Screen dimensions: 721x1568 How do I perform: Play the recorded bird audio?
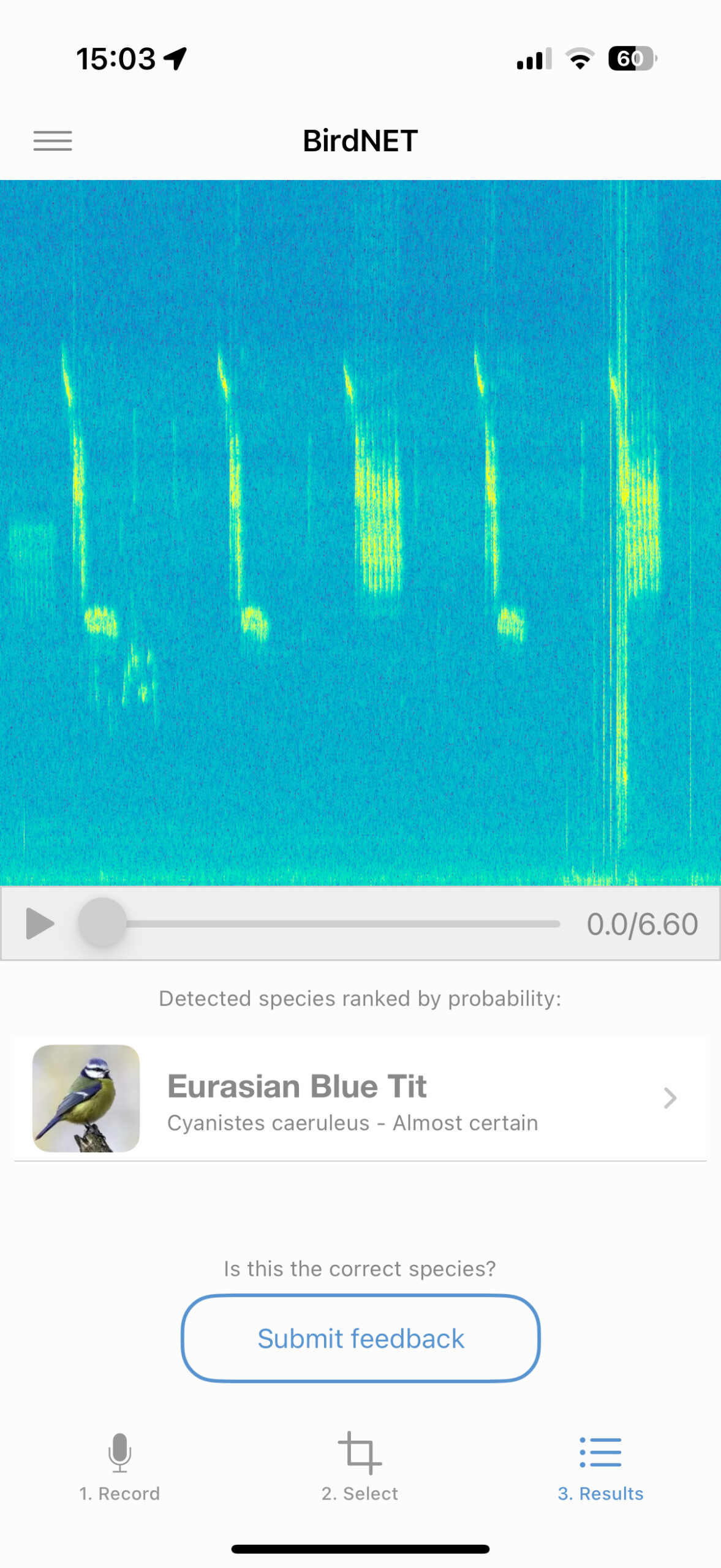point(40,923)
